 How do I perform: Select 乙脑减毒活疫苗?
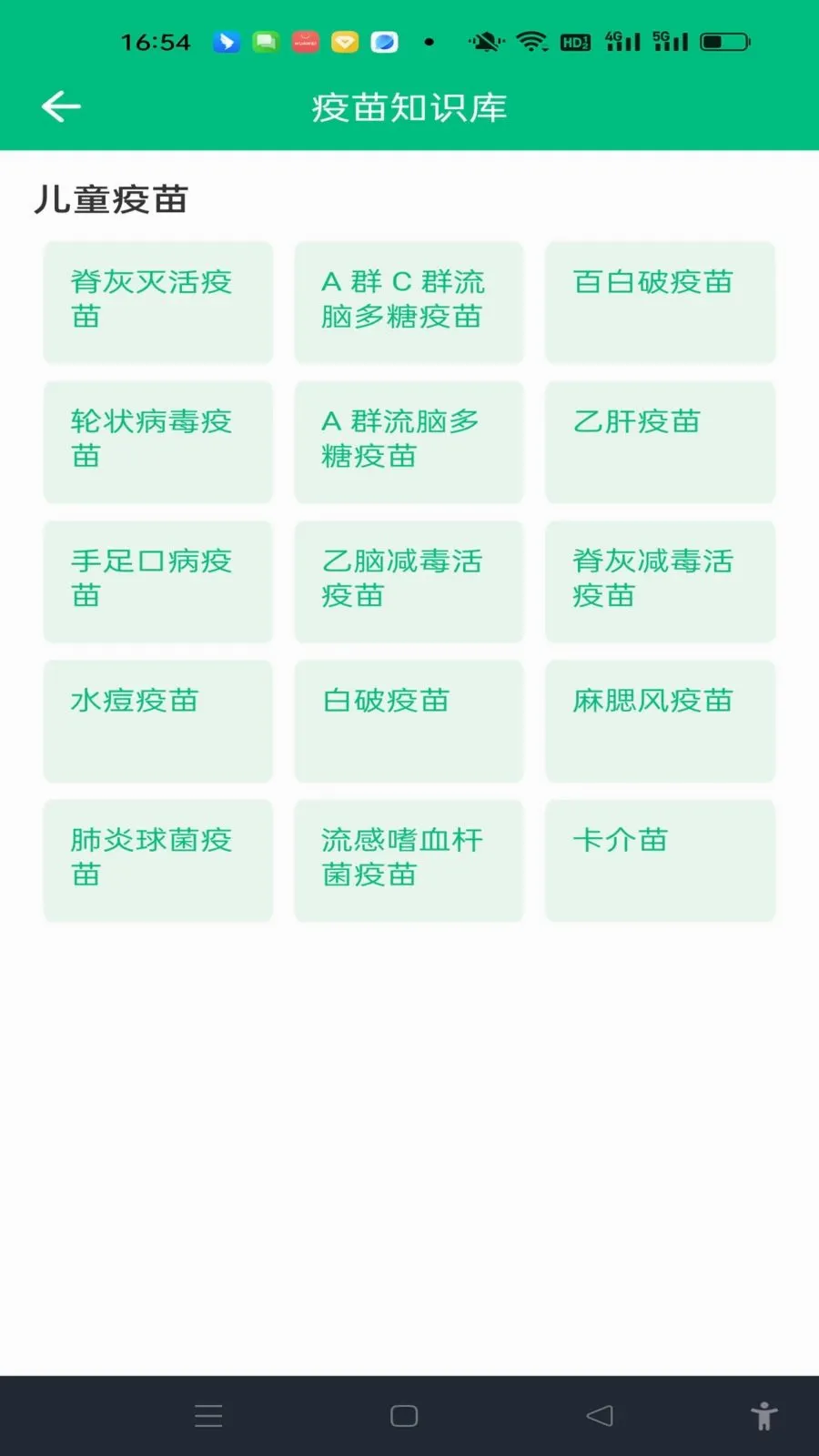click(x=409, y=581)
